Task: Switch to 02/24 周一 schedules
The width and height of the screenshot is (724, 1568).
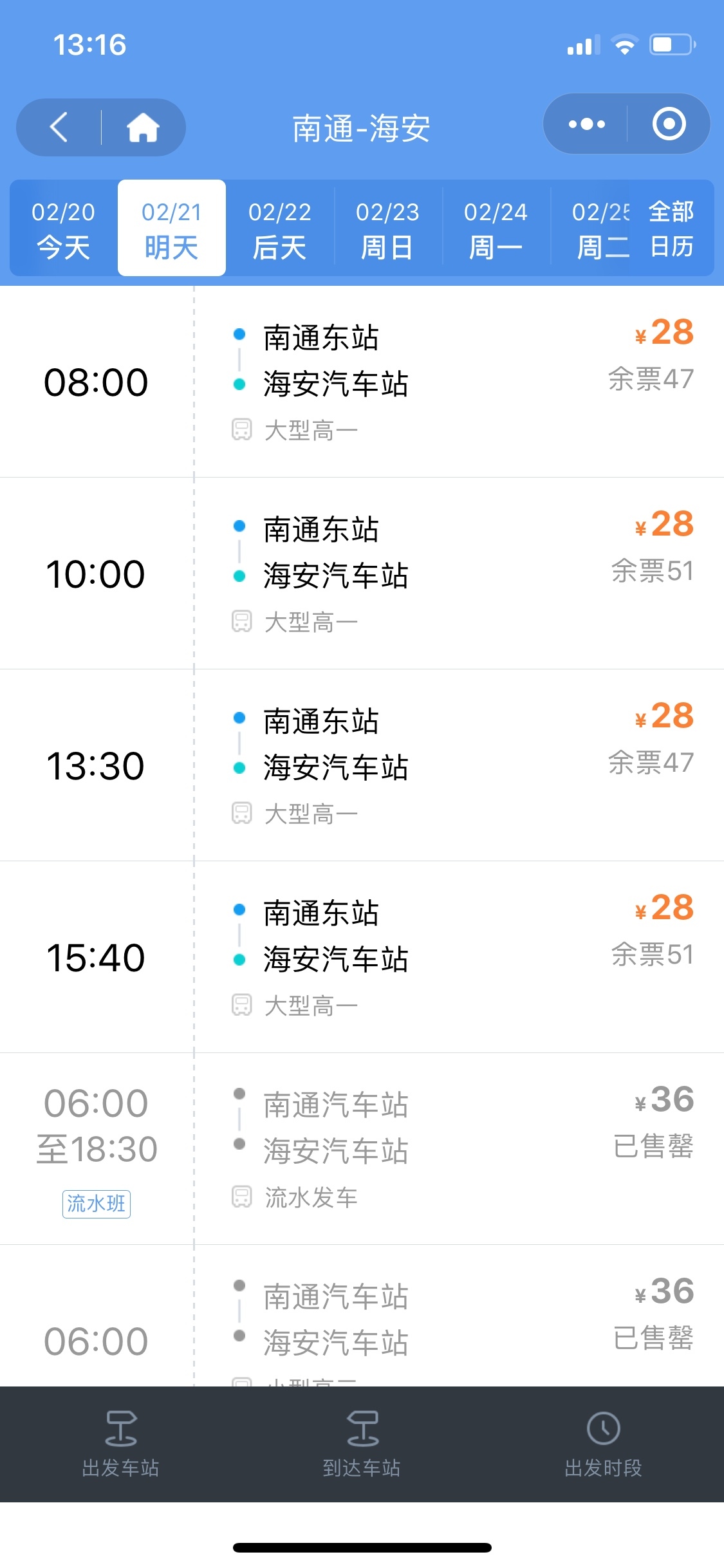Action: [x=496, y=229]
